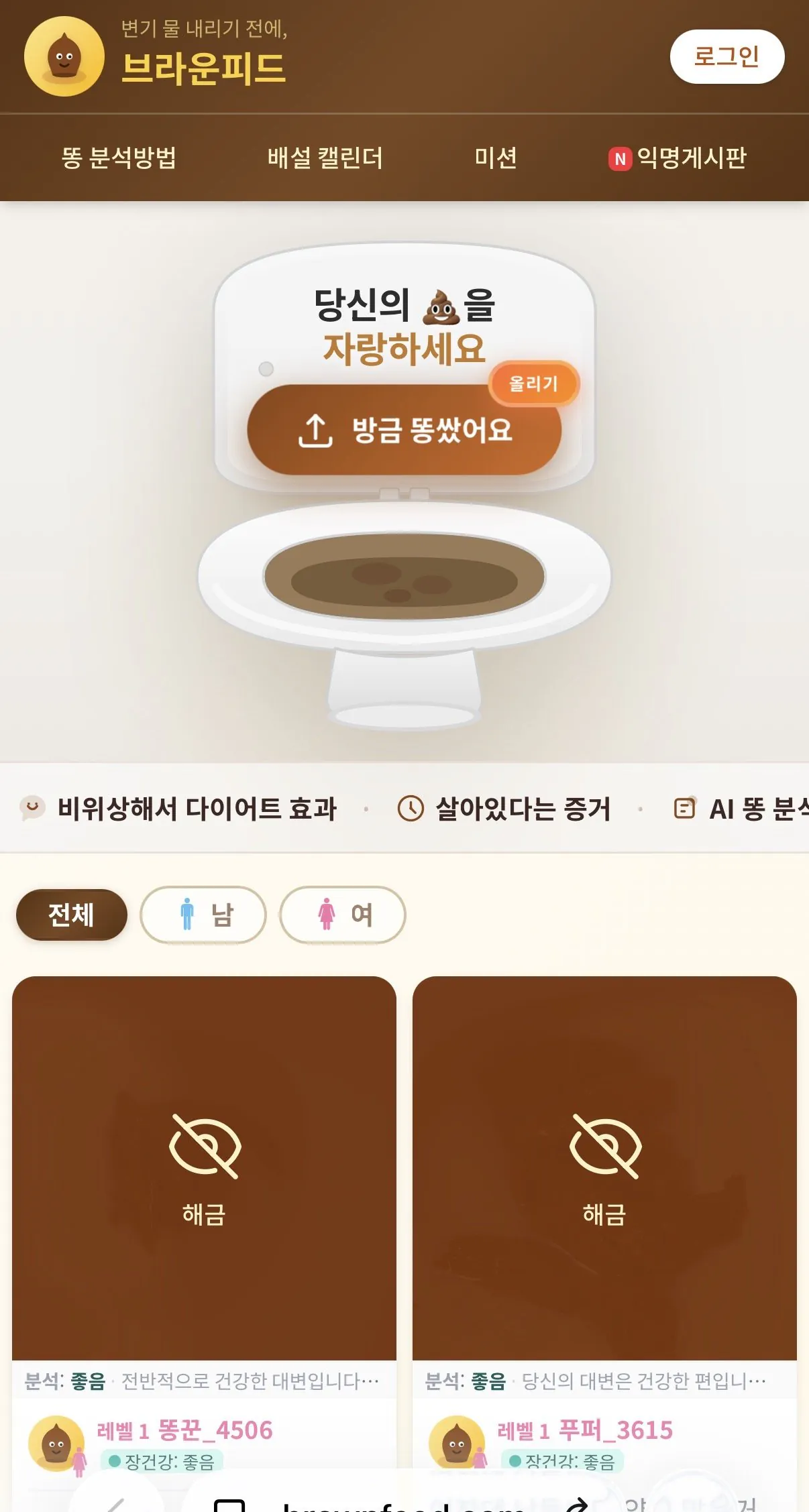Click the upload arrow on 방금 똥쌌어요
This screenshot has height=1512, width=809.
tap(317, 431)
